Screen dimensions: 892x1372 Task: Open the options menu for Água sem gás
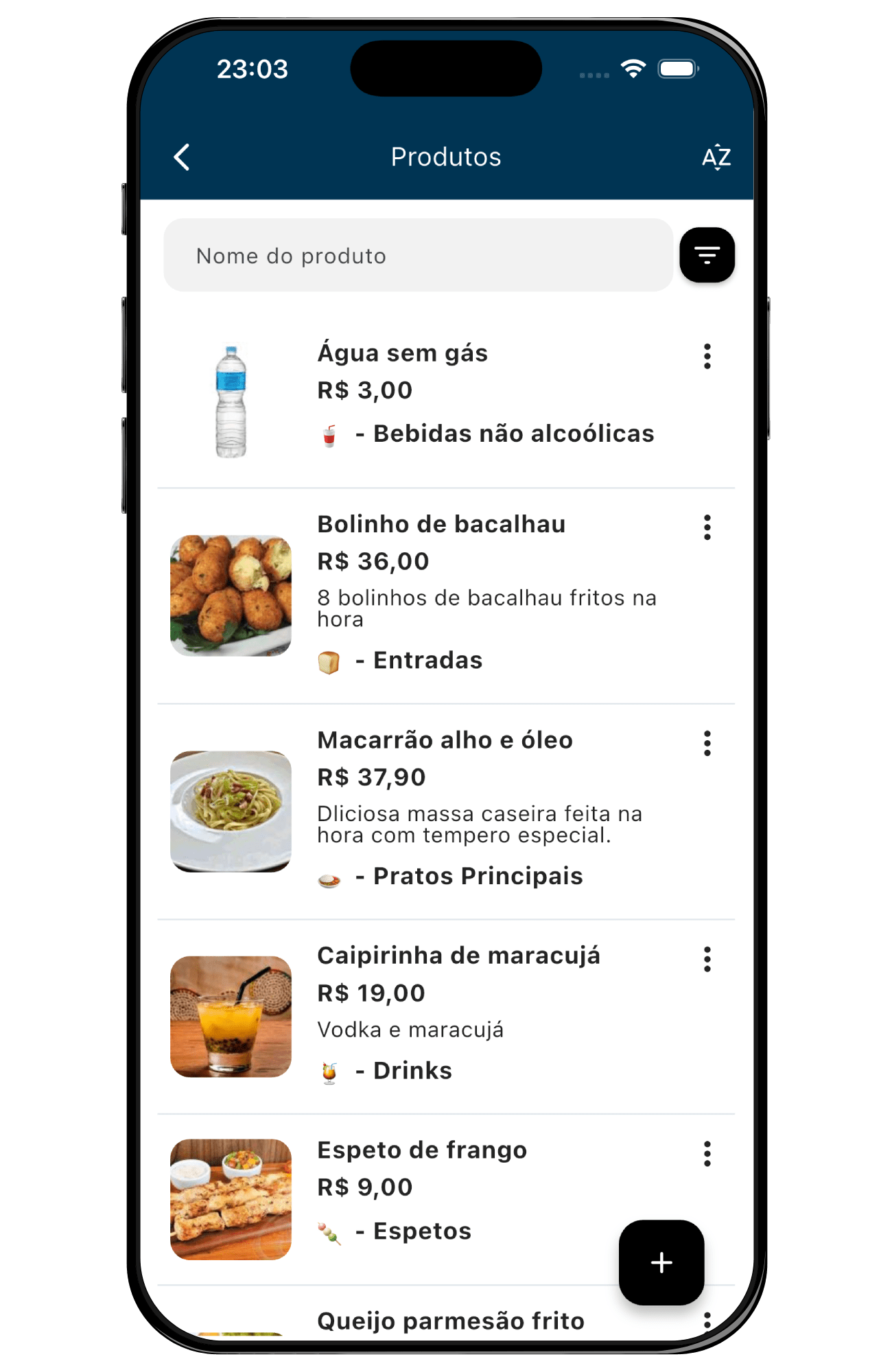(707, 357)
